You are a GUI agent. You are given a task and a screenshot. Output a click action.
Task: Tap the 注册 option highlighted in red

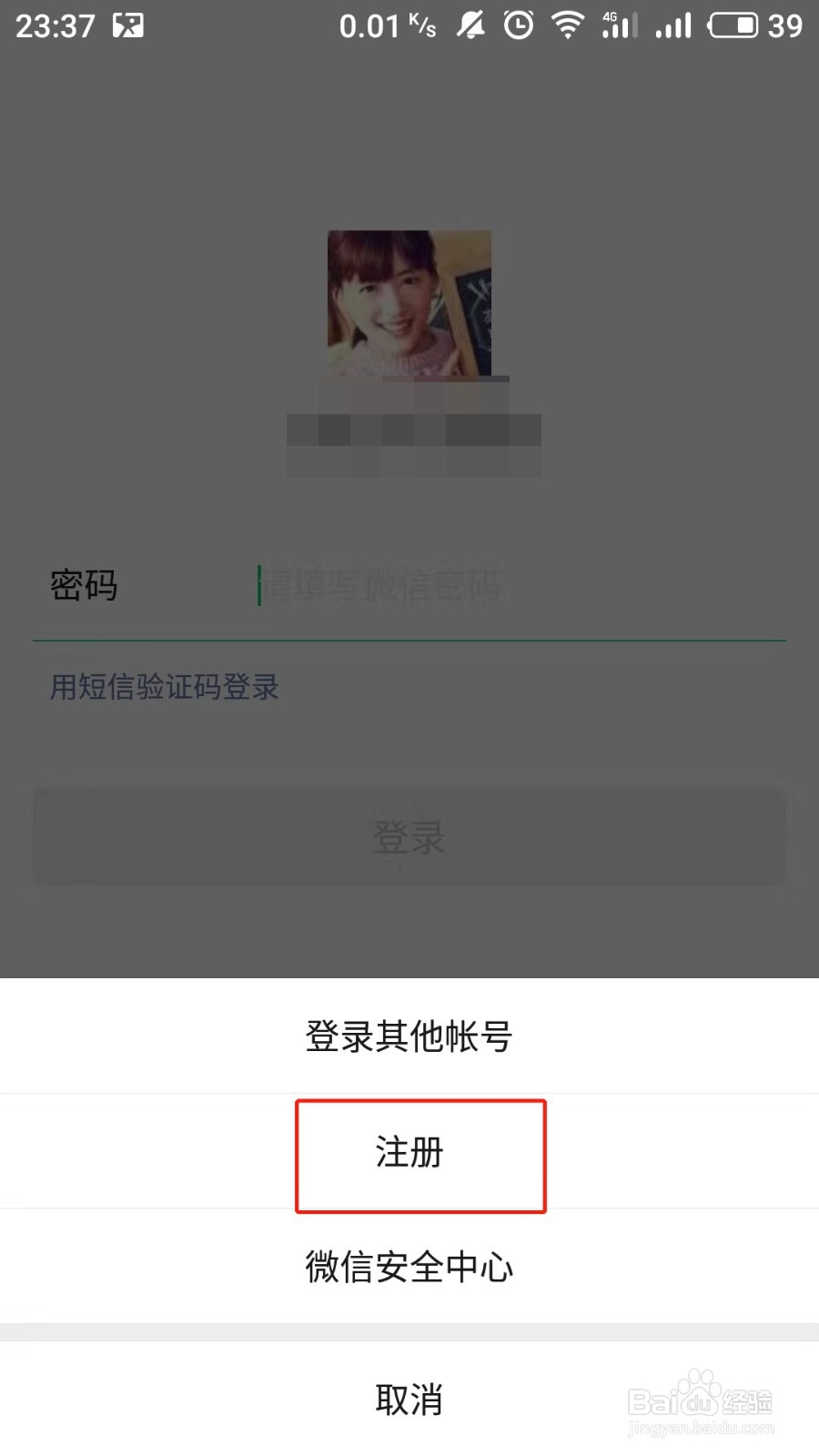tap(419, 1154)
